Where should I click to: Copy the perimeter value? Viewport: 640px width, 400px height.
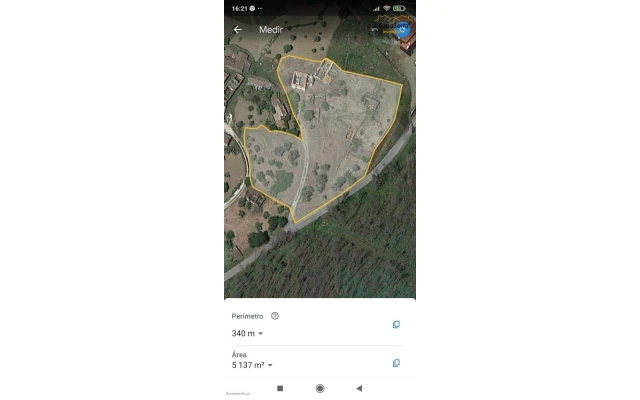click(x=396, y=324)
